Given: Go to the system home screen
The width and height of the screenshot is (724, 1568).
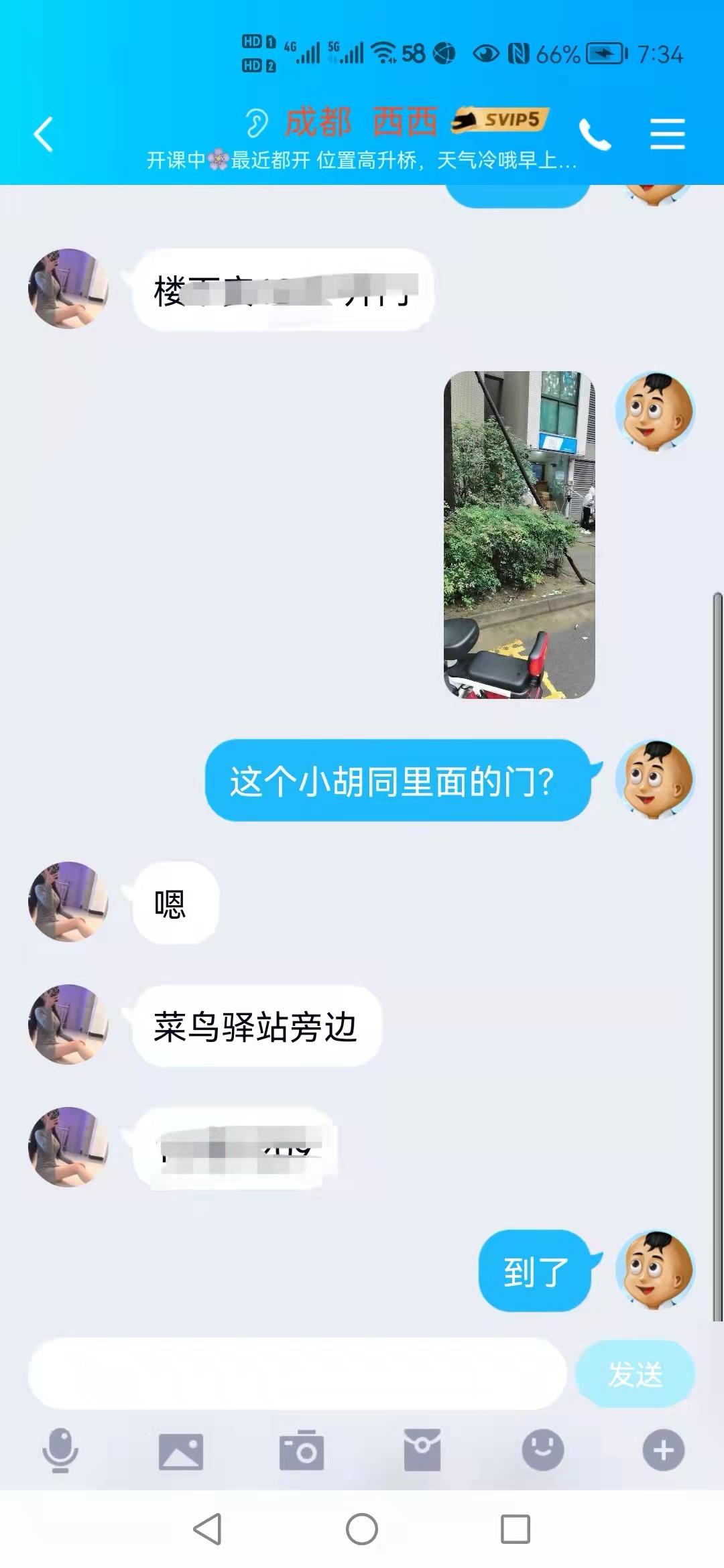Looking at the screenshot, I should tap(362, 1529).
